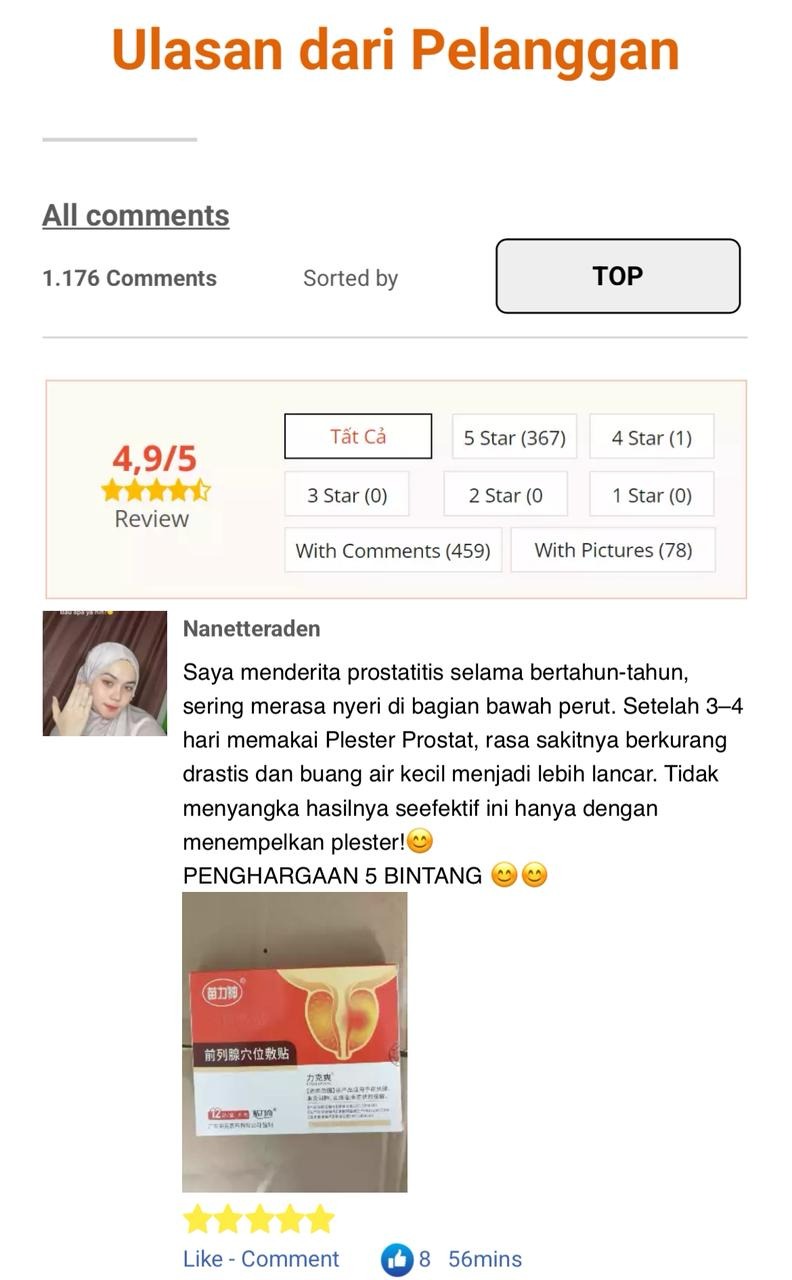This screenshot has height=1280, width=792.
Task: Tap the 1 Star (0) filter
Action: click(651, 495)
